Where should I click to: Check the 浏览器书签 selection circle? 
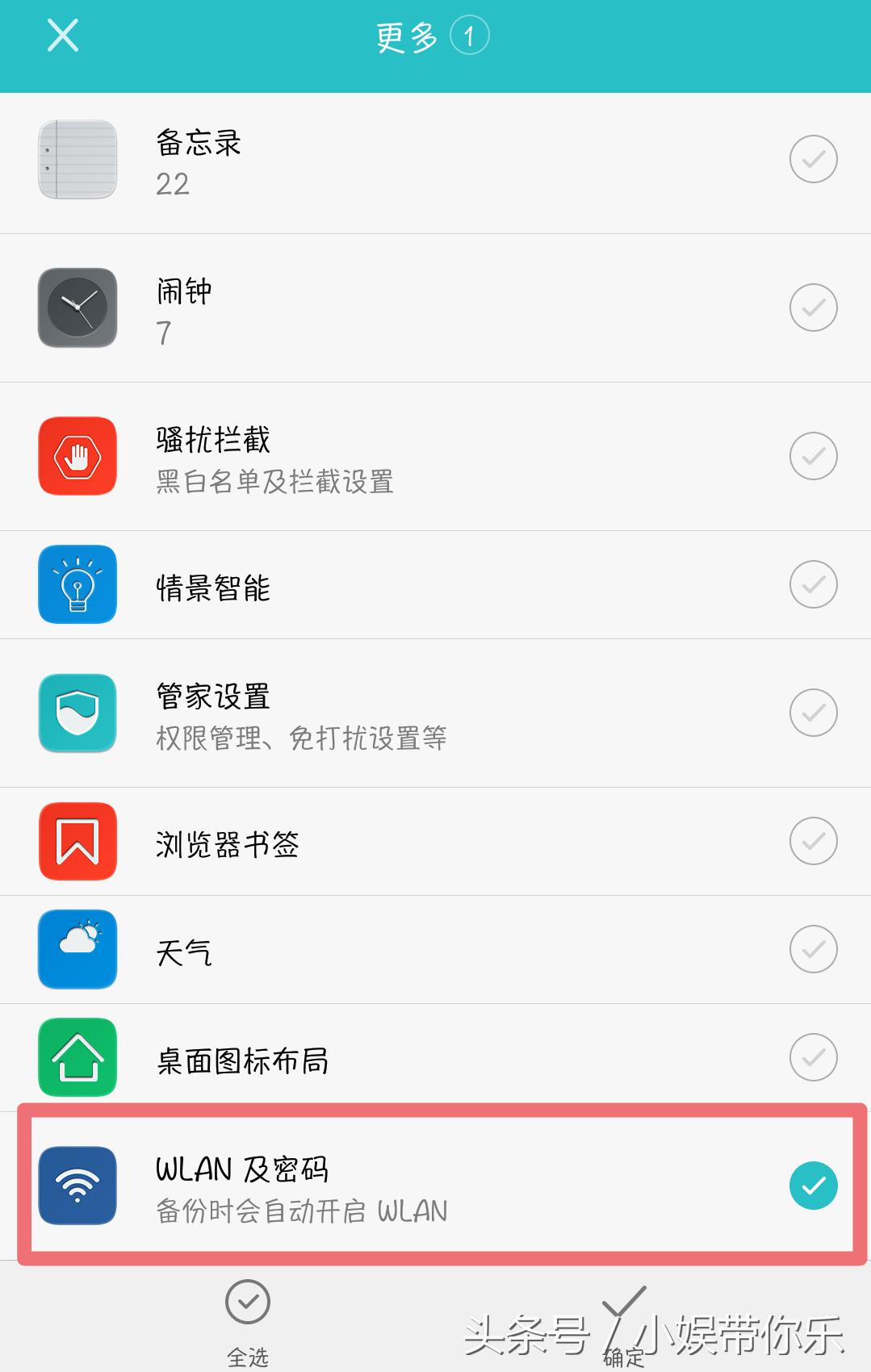[813, 841]
